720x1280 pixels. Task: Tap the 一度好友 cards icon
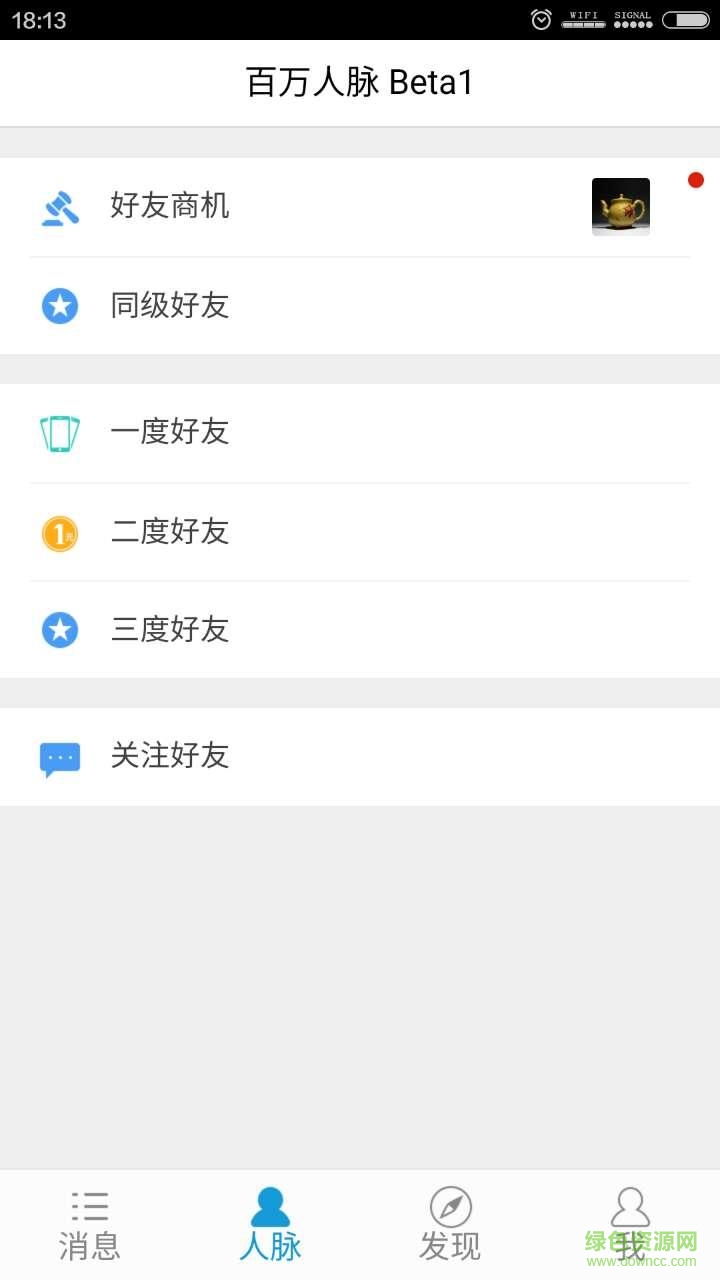pyautogui.click(x=60, y=432)
